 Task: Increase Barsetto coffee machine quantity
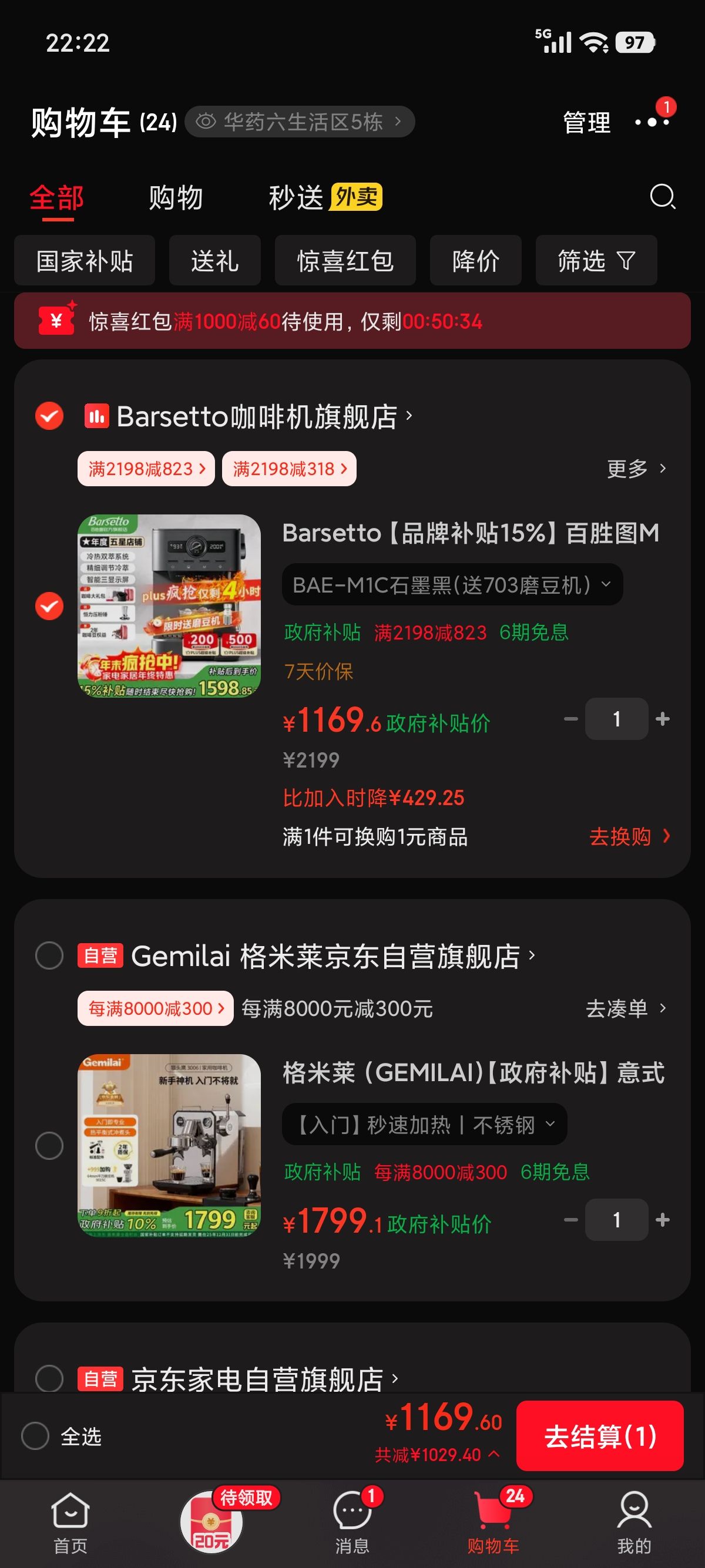pyautogui.click(x=663, y=719)
